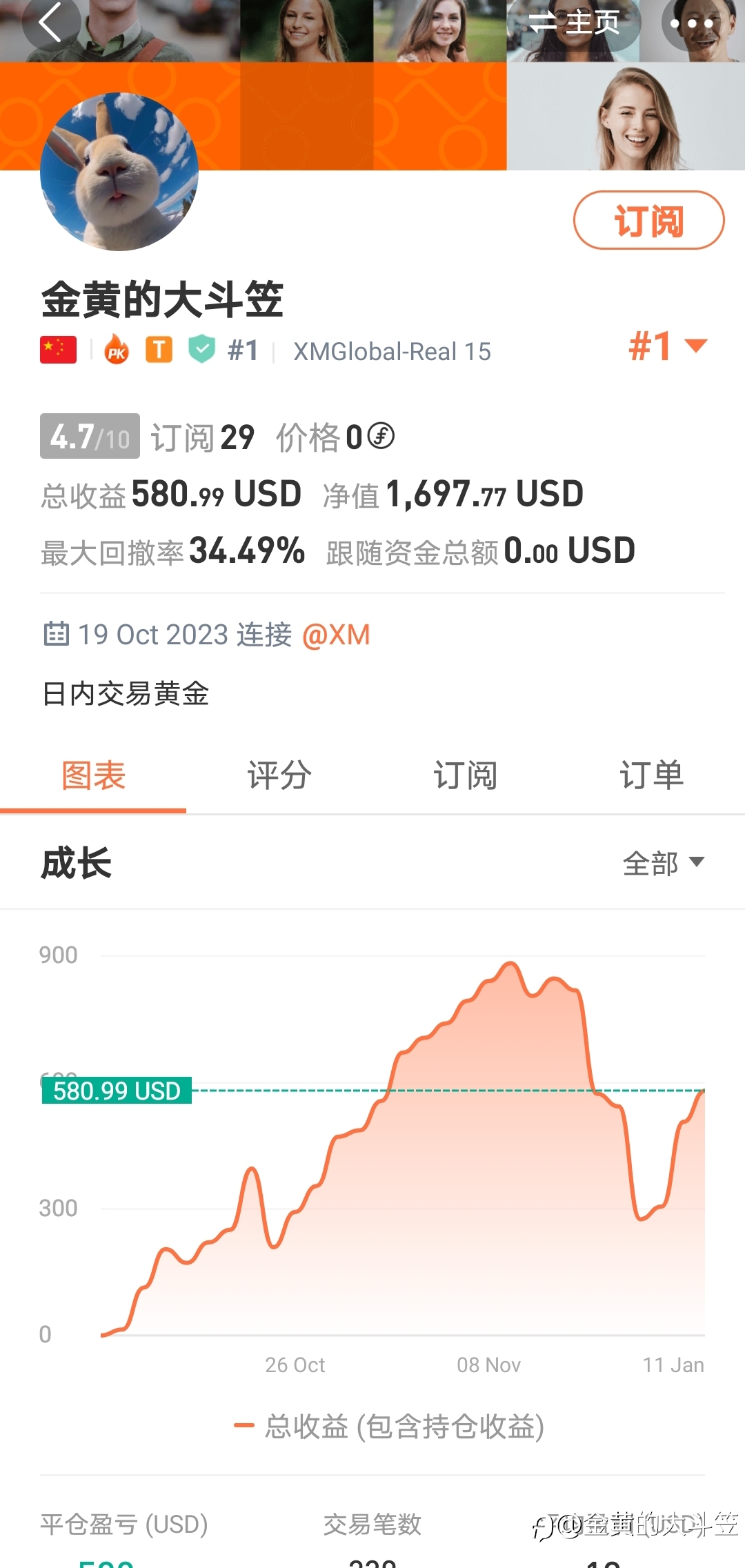The image size is (745, 1568).
Task: Tap the 4.7/10 rating badge
Action: [90, 436]
